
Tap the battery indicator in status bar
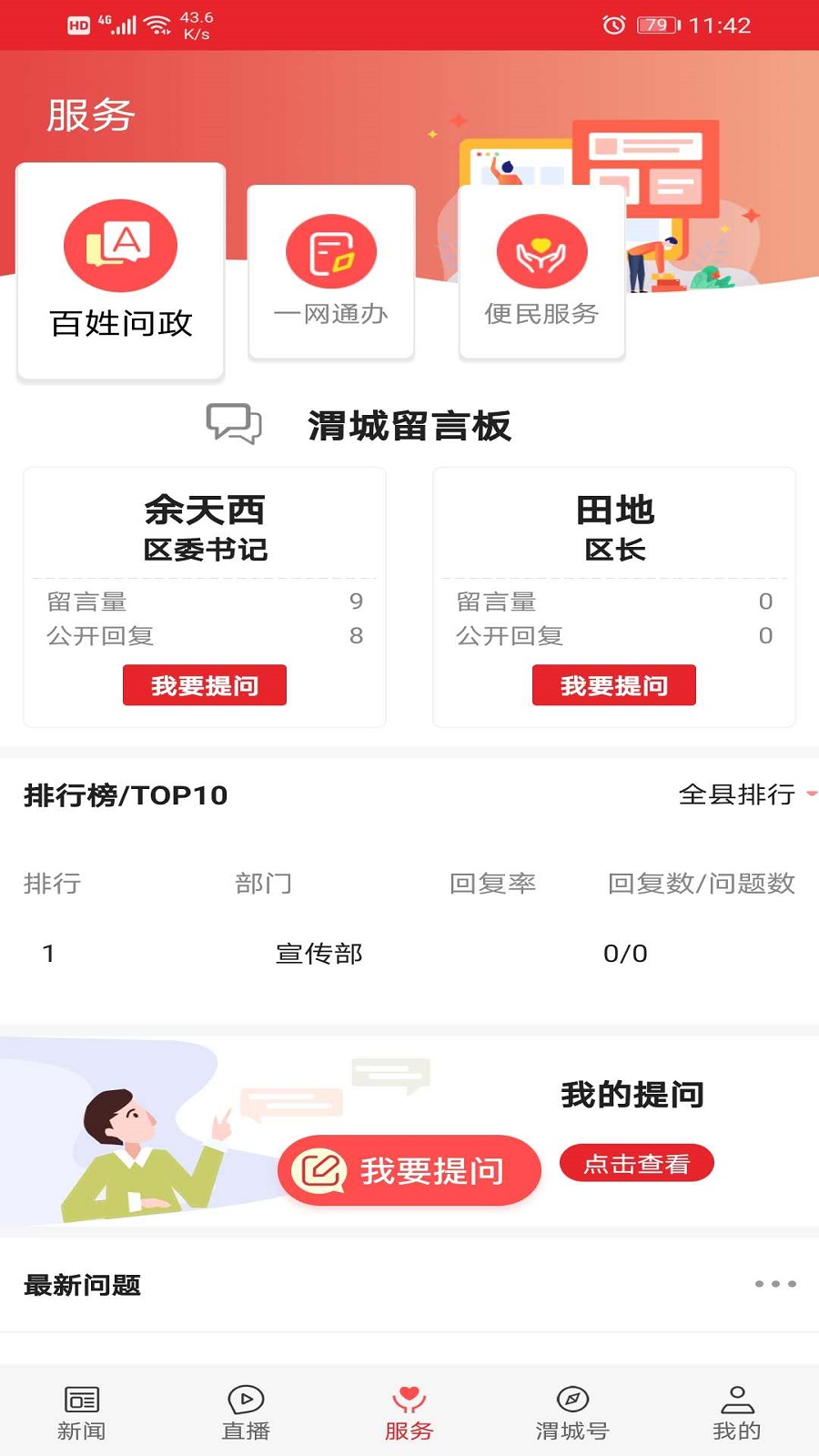tap(657, 25)
